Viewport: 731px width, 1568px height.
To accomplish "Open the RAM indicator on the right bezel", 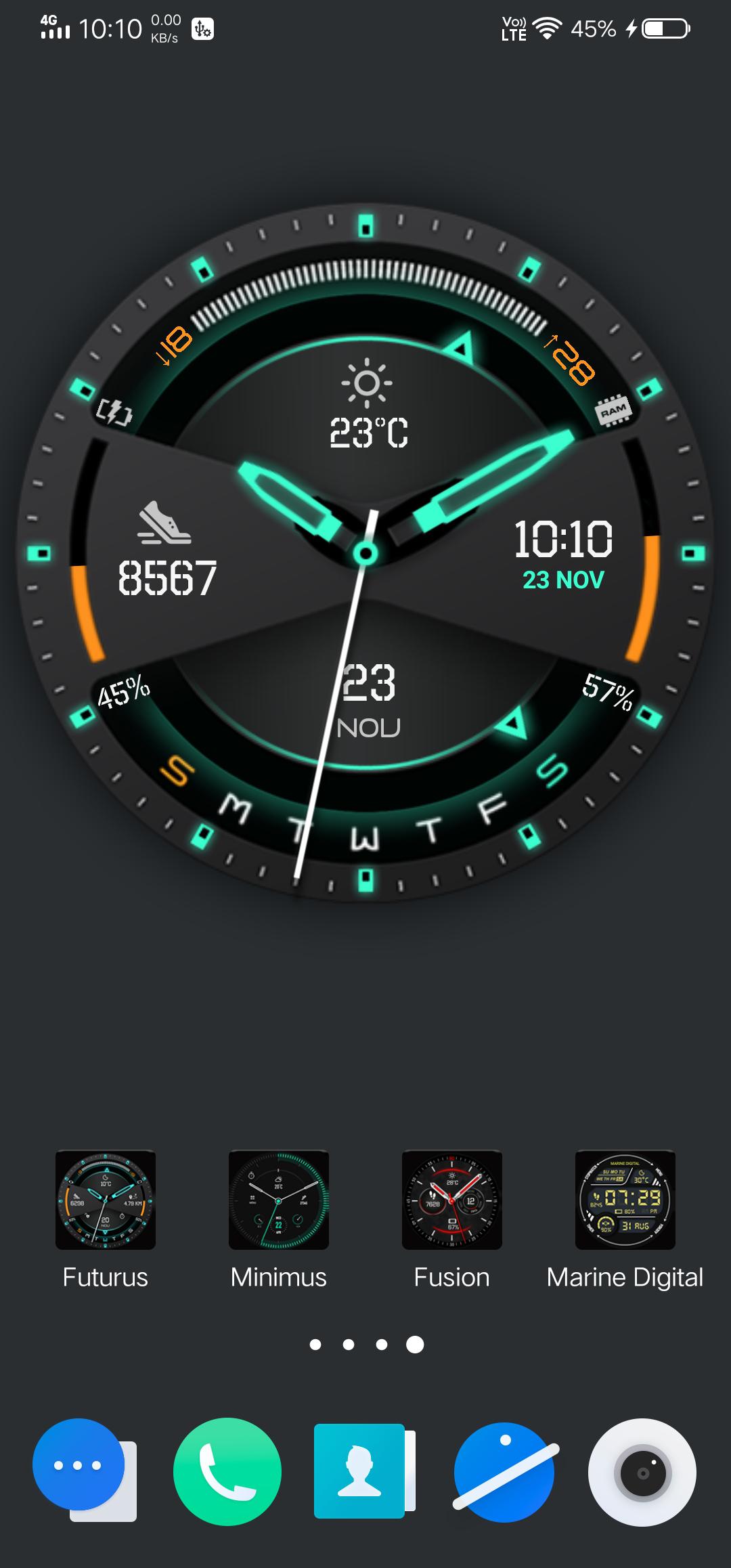I will pos(613,409).
